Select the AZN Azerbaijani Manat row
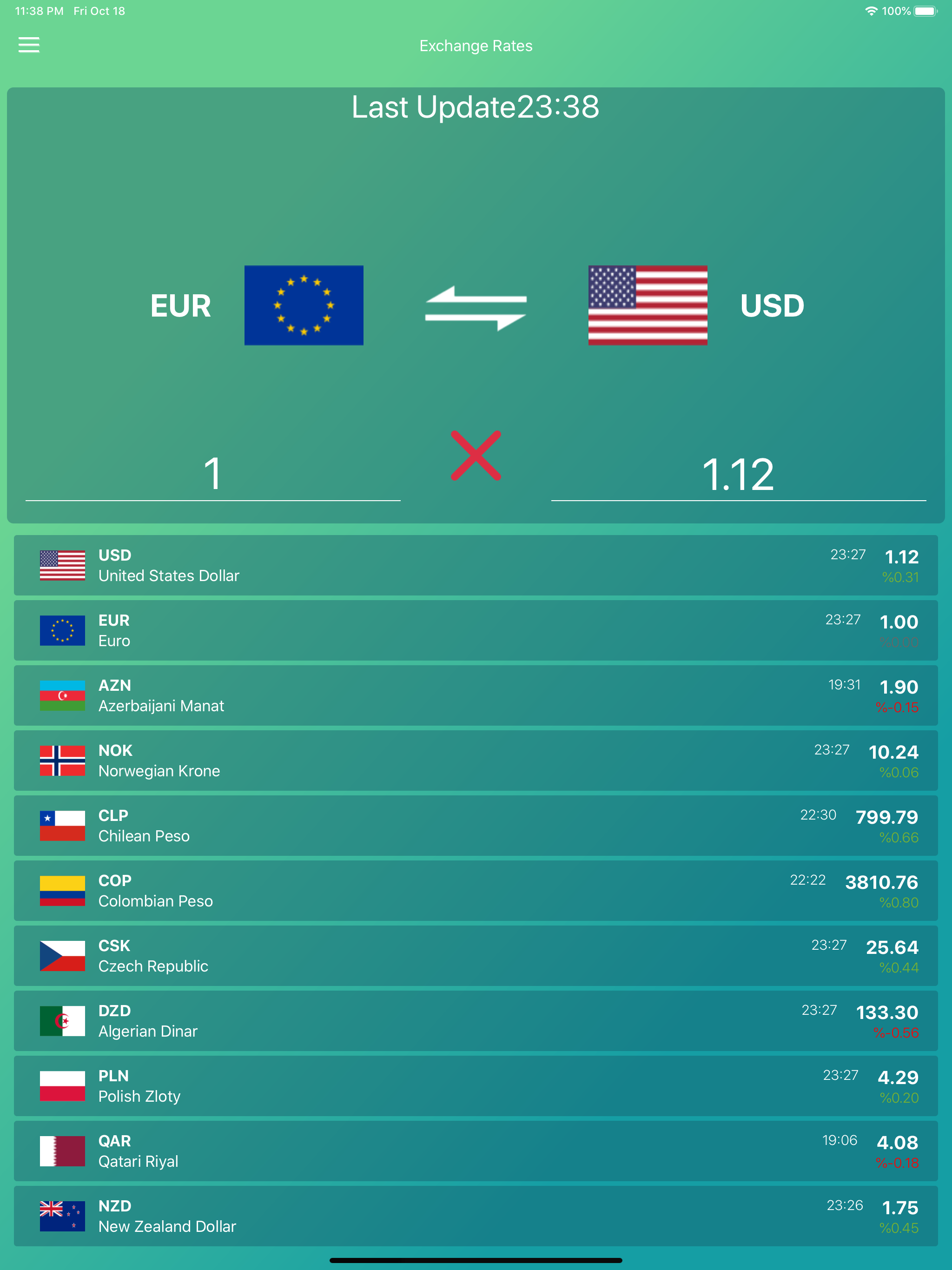 (476, 695)
